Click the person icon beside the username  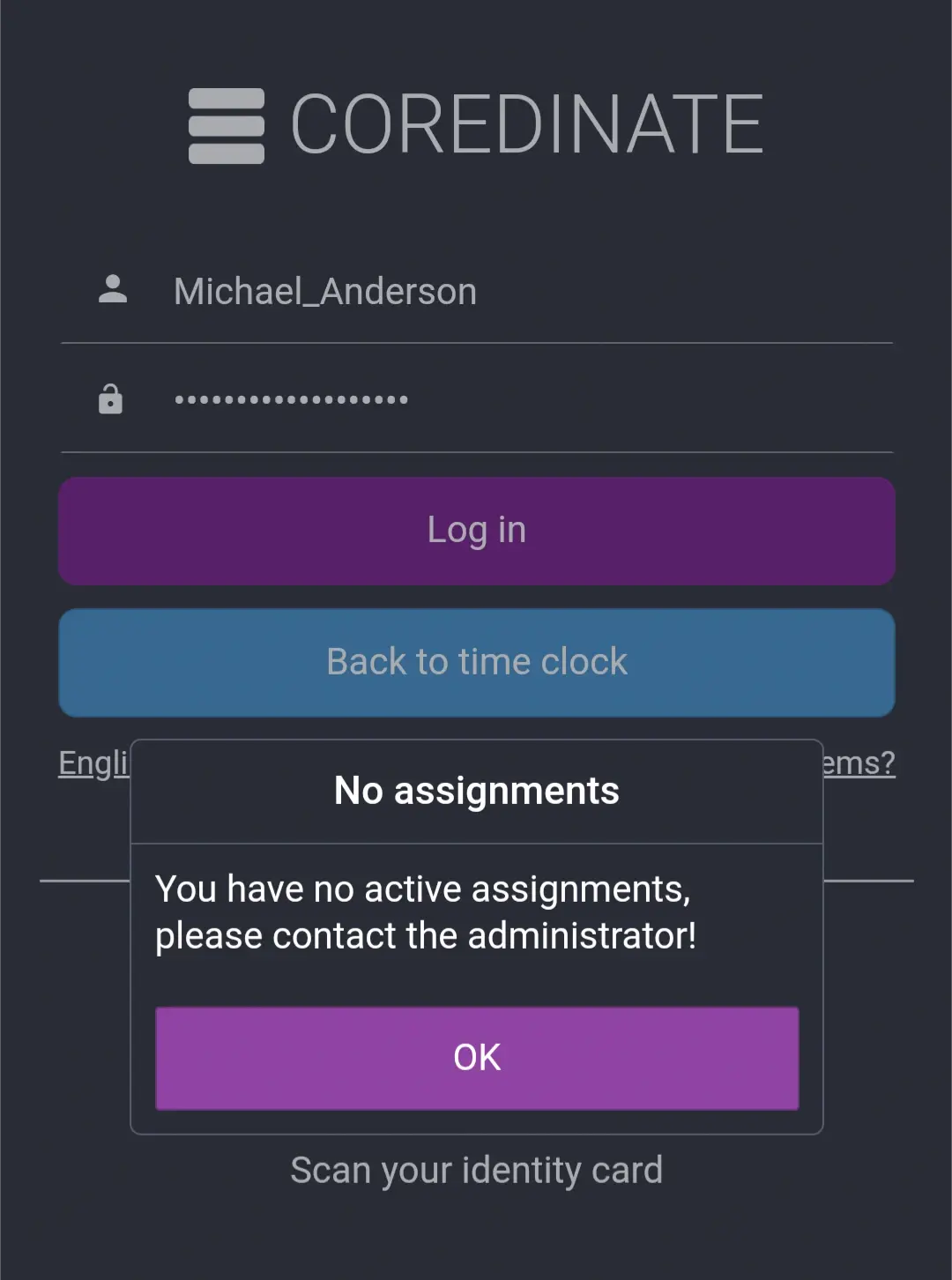(113, 289)
